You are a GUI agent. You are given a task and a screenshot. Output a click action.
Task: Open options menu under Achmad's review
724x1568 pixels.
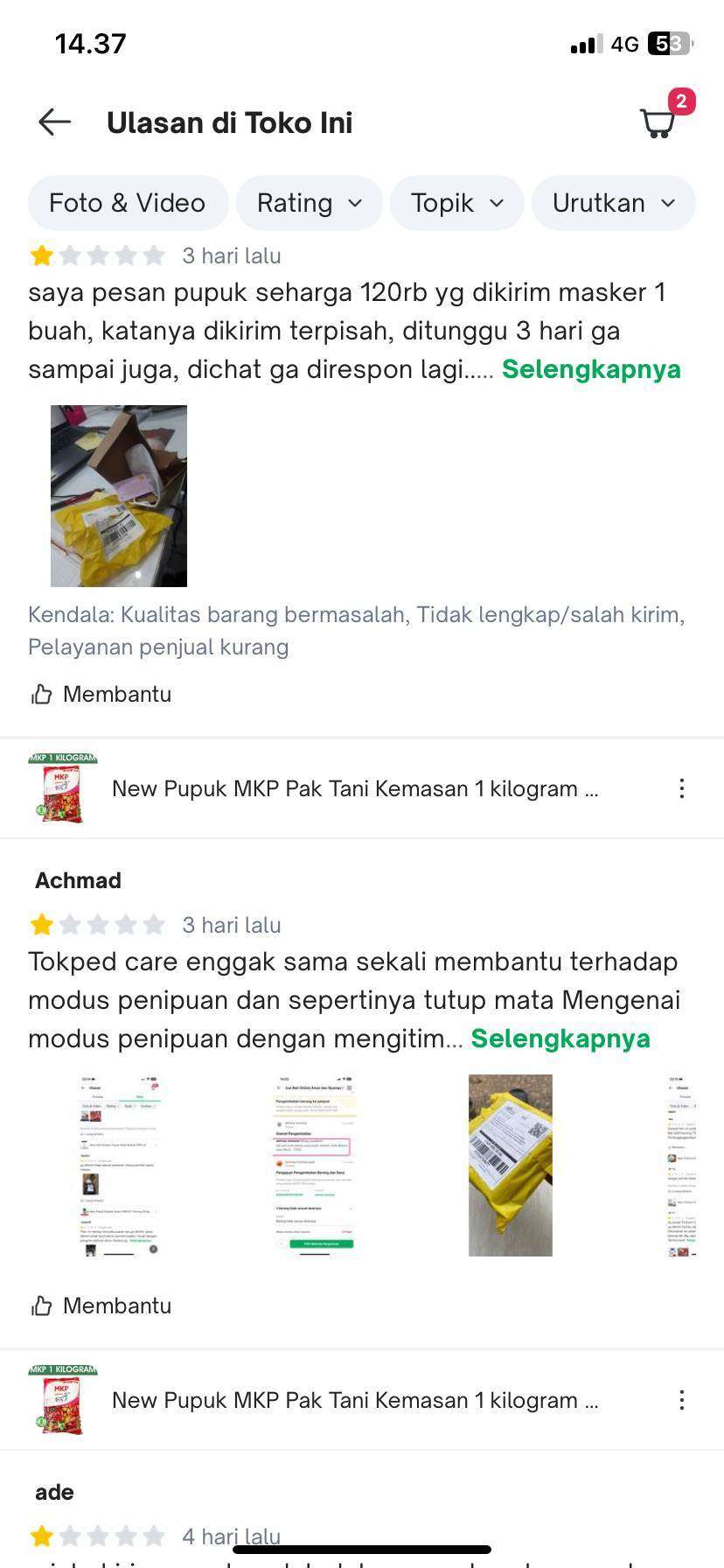point(682,1400)
